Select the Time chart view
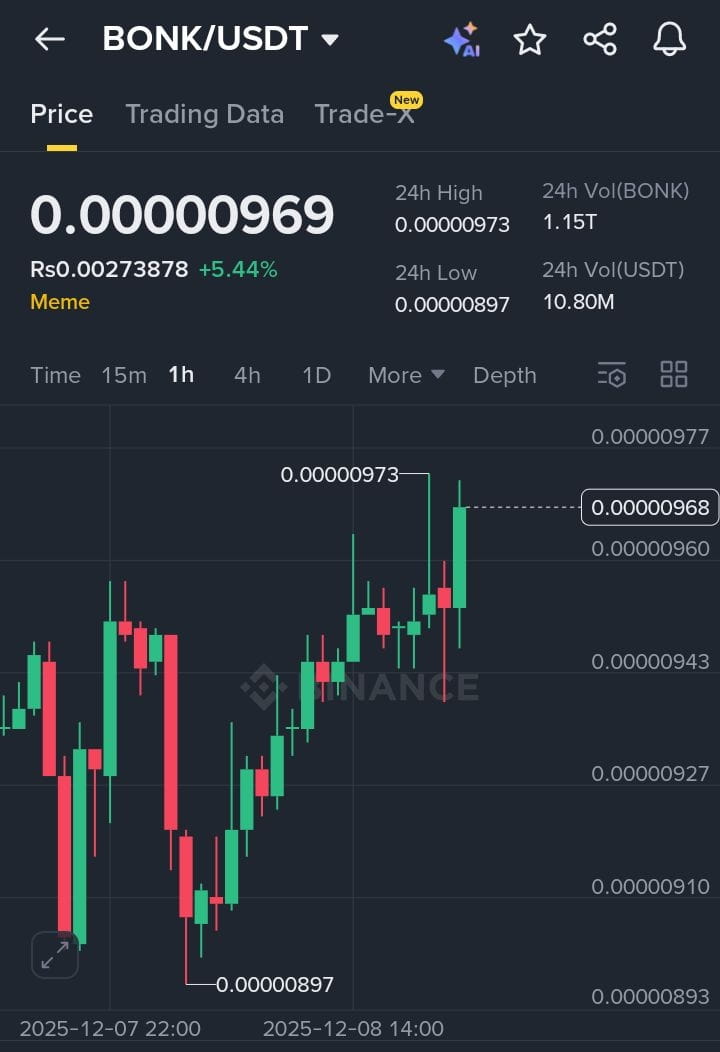The image size is (720, 1052). coord(55,375)
